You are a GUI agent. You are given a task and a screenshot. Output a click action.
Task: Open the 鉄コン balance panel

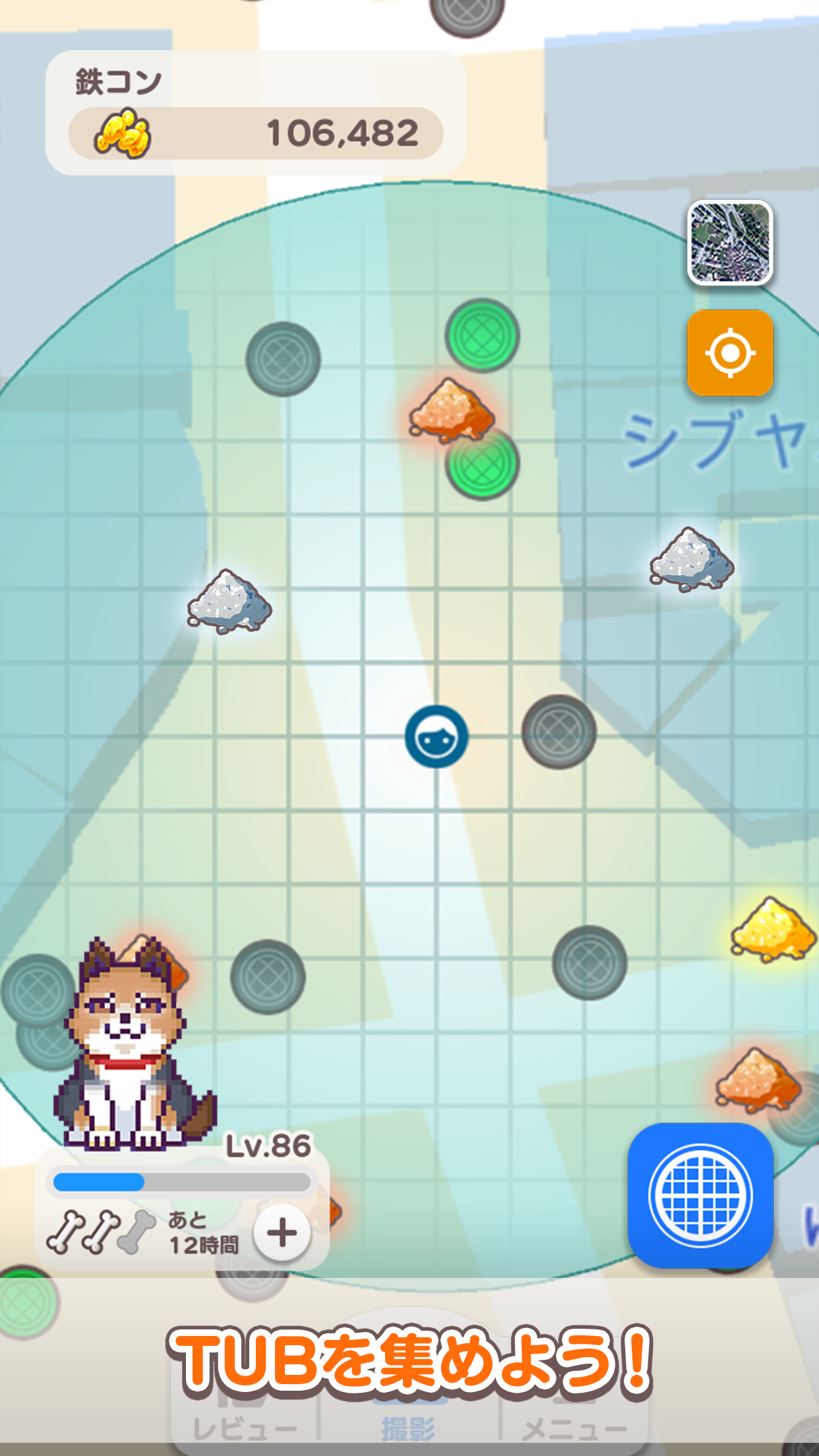[256, 113]
